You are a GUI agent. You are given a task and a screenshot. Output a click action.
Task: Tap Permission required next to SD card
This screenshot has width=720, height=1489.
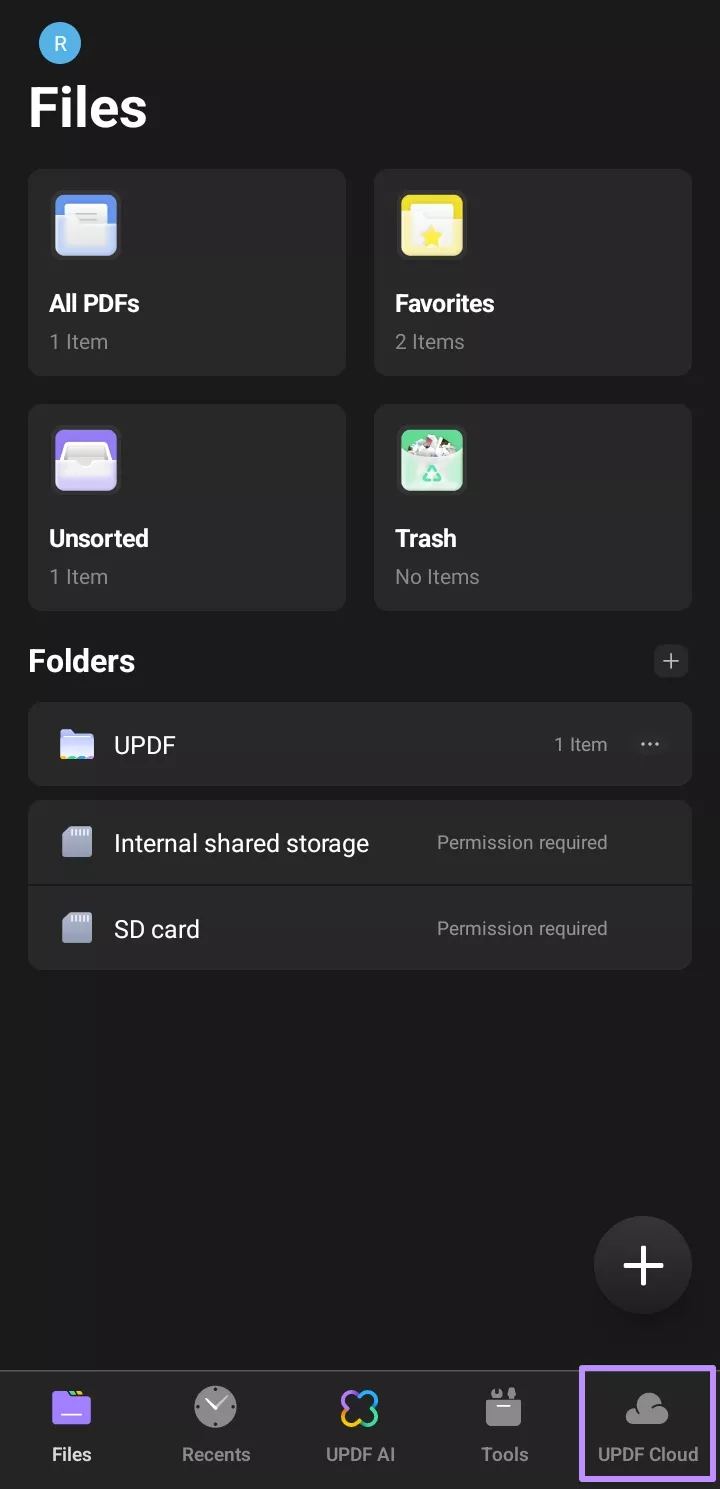tap(522, 929)
